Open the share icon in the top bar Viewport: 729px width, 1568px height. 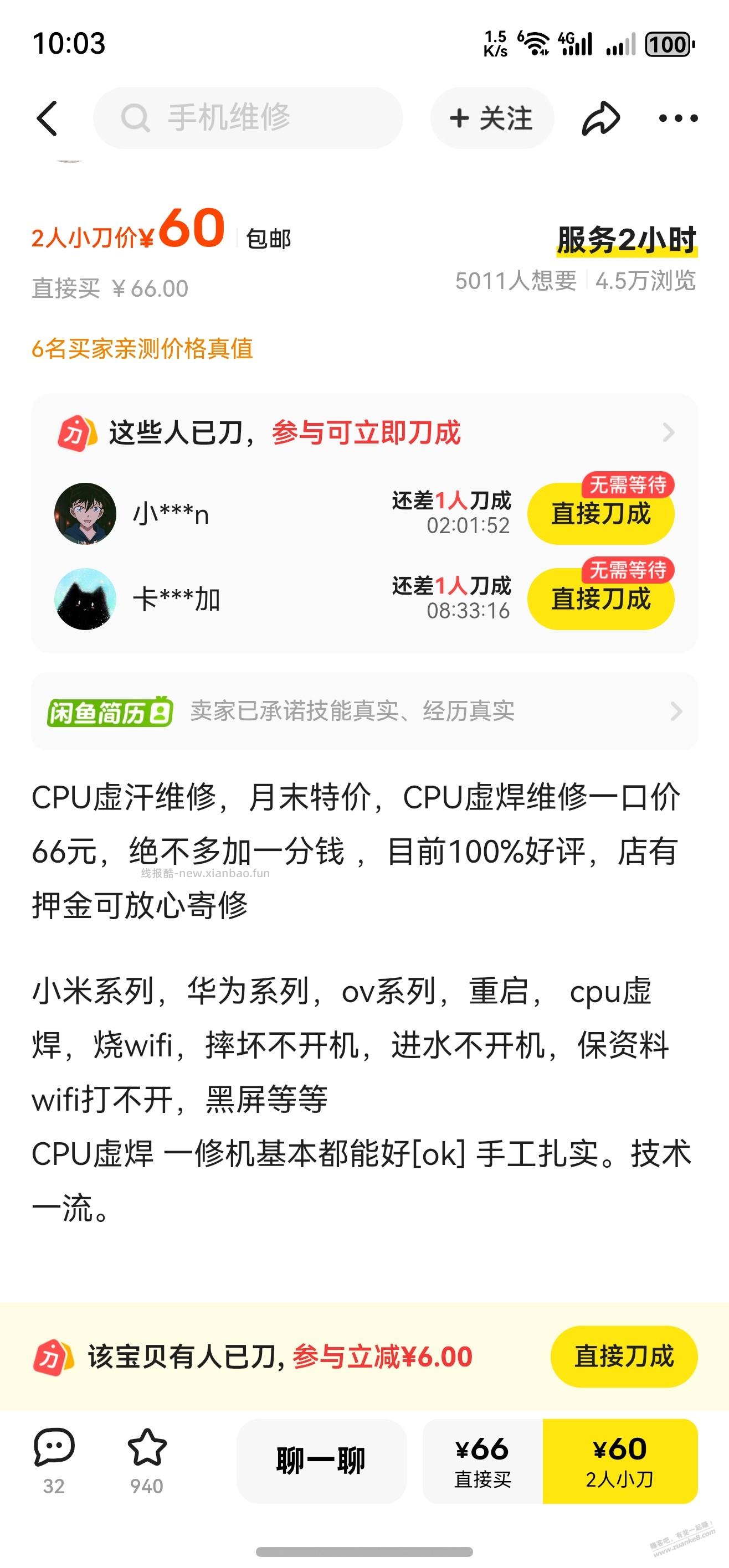(600, 119)
